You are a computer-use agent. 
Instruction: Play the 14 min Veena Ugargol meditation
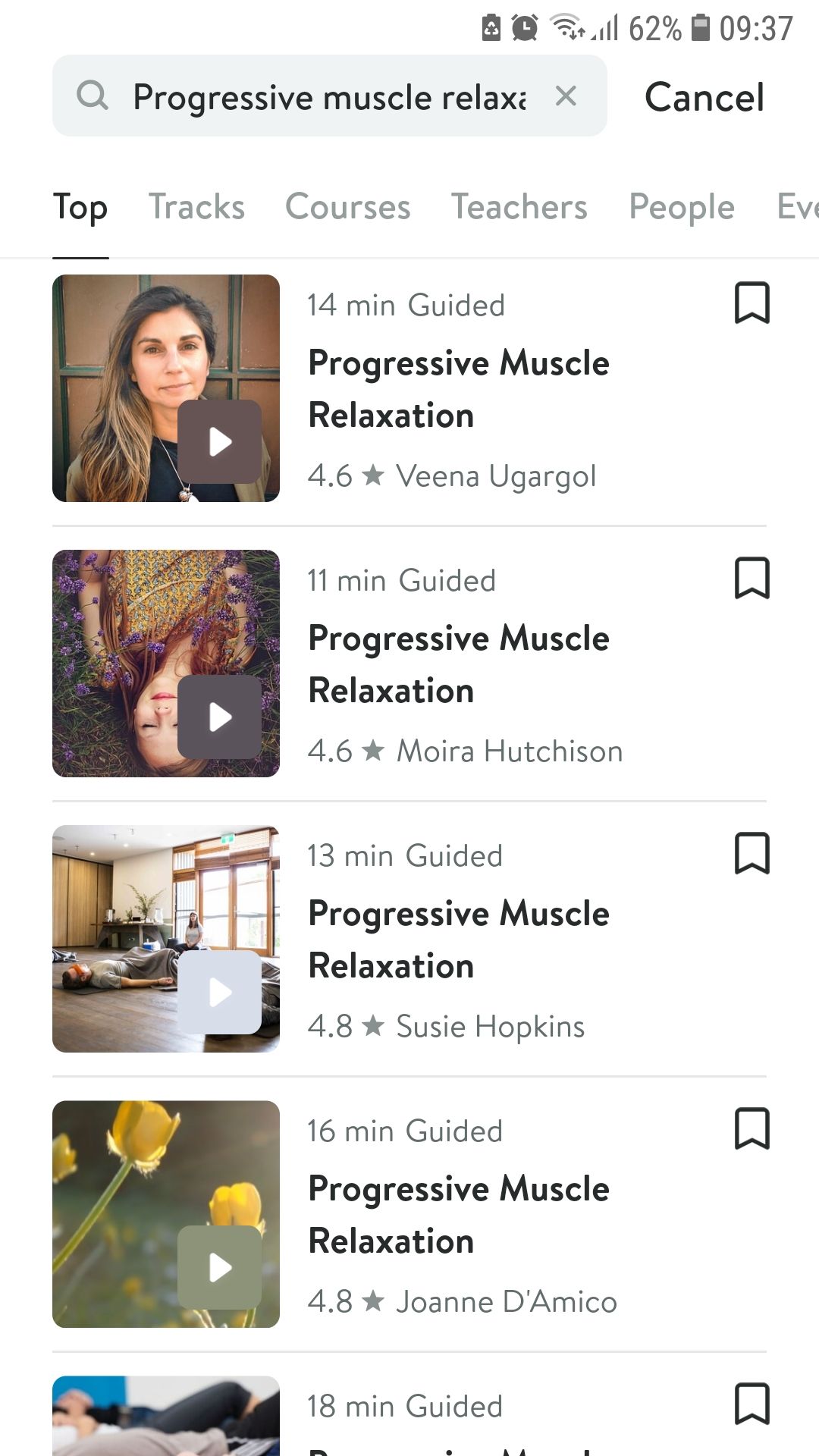click(x=220, y=441)
